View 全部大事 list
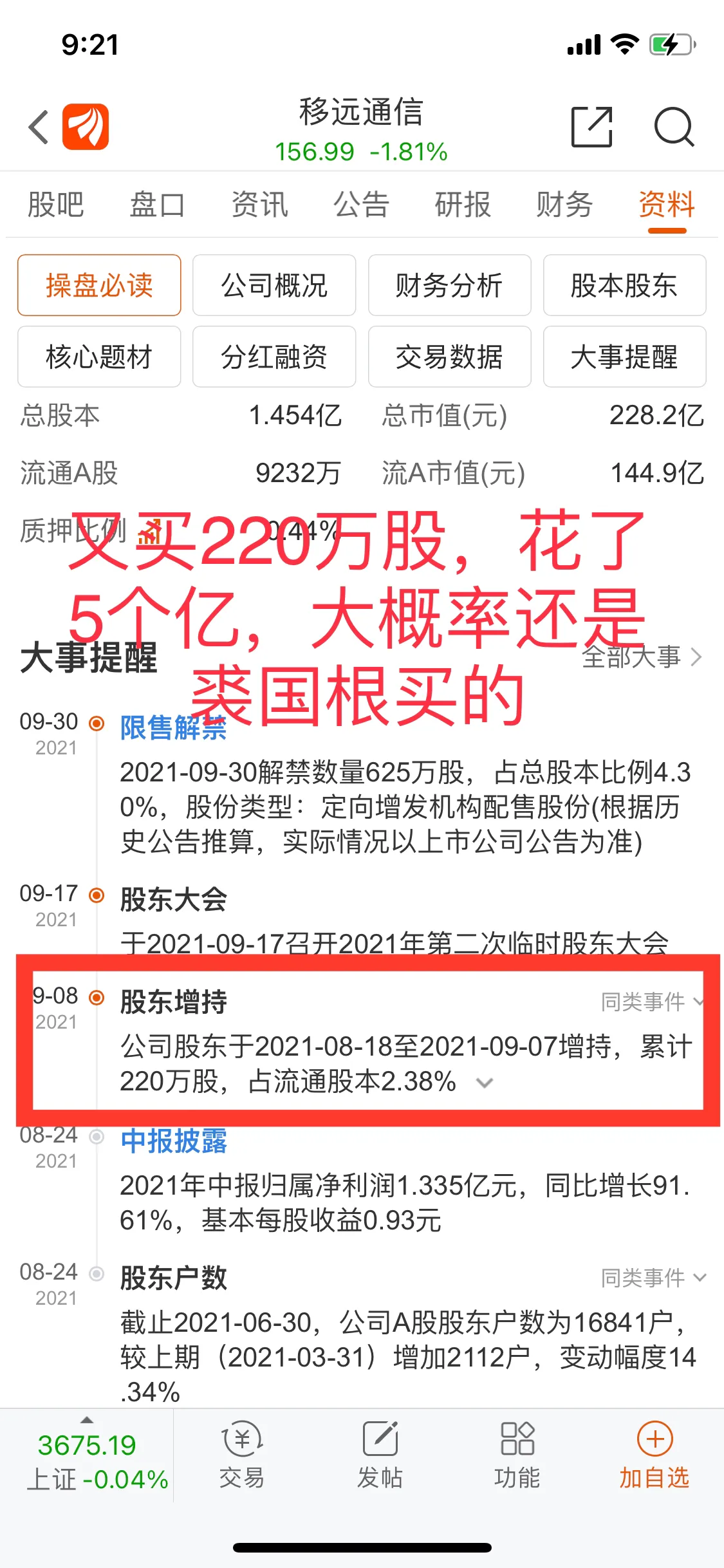The height and width of the screenshot is (1568, 724). click(641, 657)
